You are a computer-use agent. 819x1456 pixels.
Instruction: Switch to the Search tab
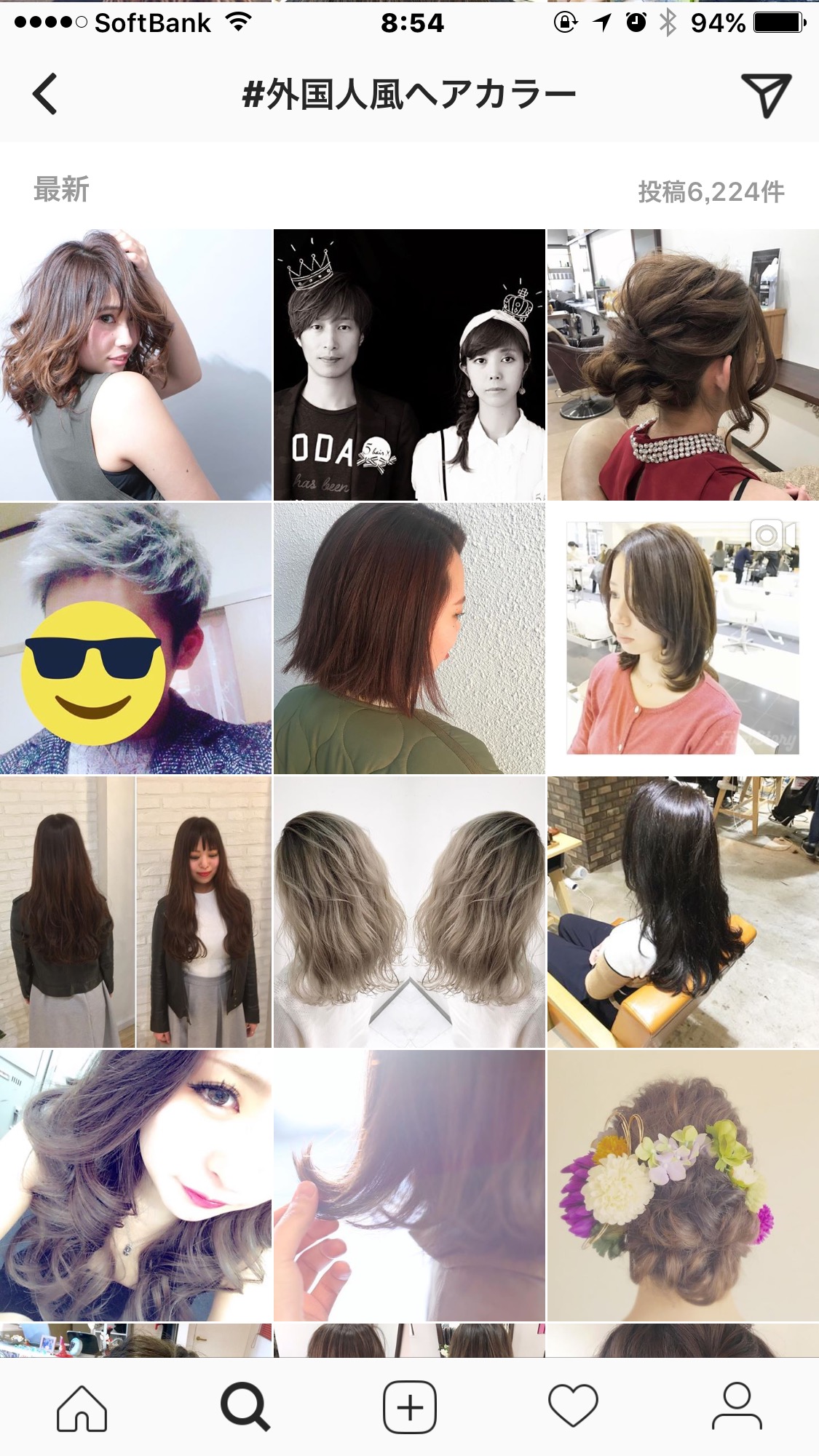tap(245, 1407)
